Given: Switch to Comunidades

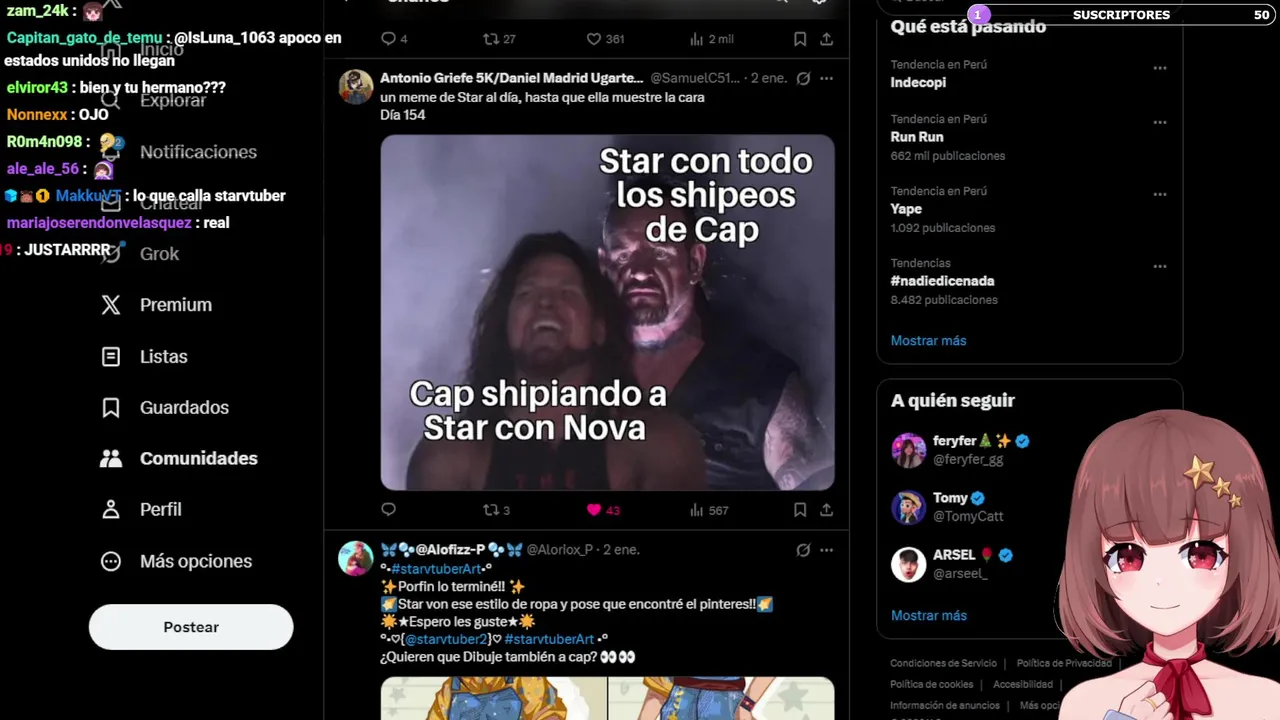Looking at the screenshot, I should [x=198, y=459].
